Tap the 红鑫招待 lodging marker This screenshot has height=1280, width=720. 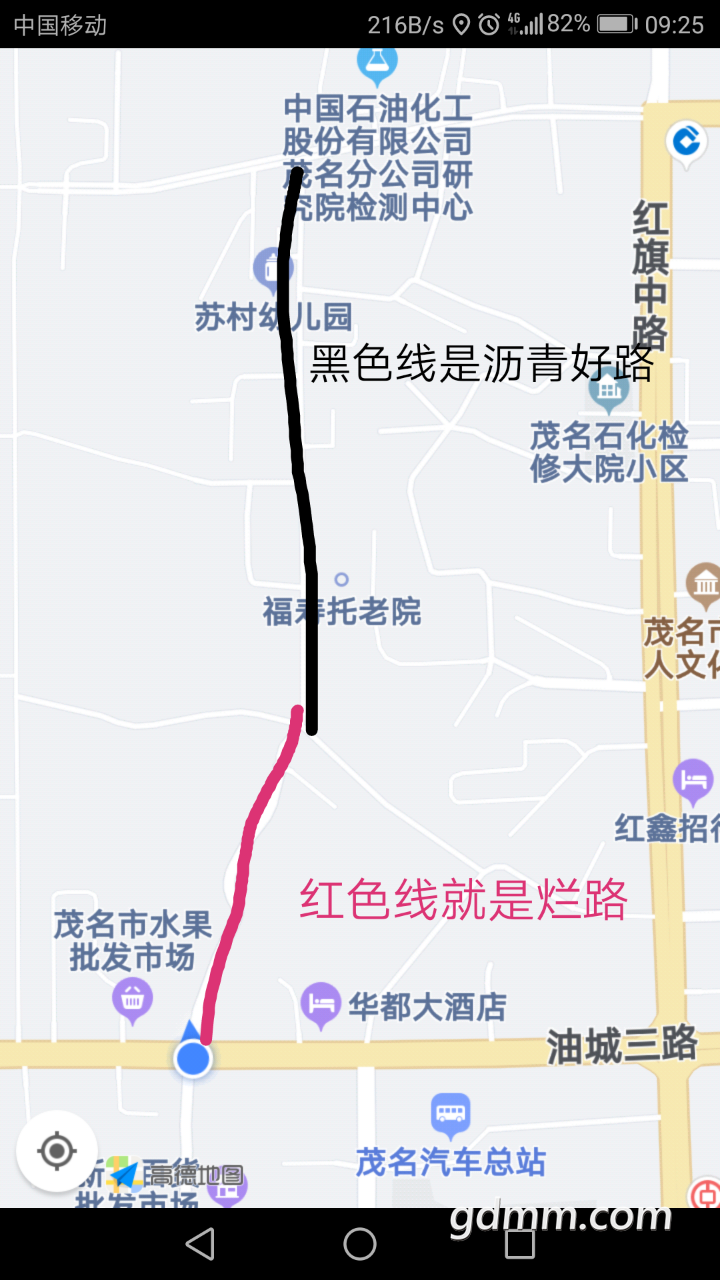[x=693, y=781]
